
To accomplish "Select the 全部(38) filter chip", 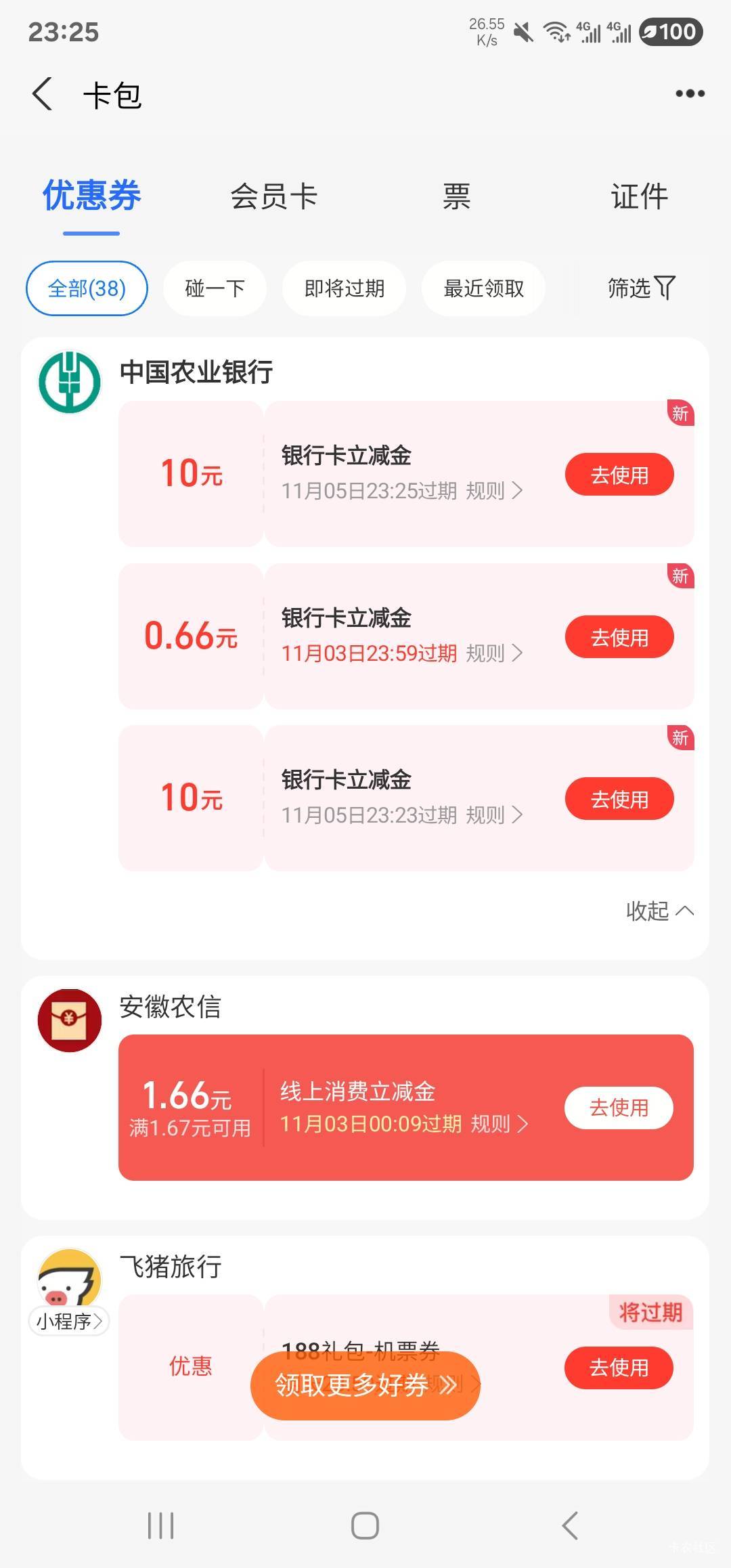I will pos(87,288).
